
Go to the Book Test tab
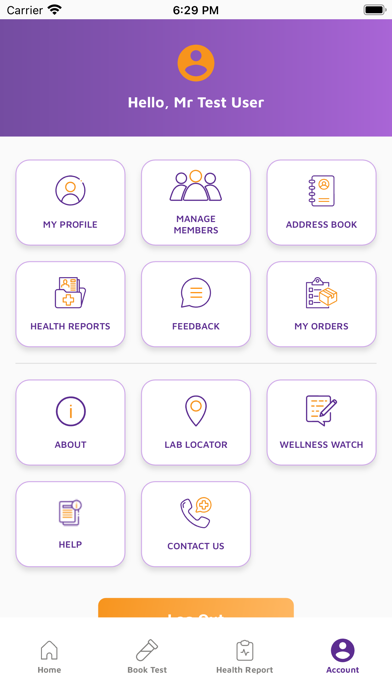point(147,657)
